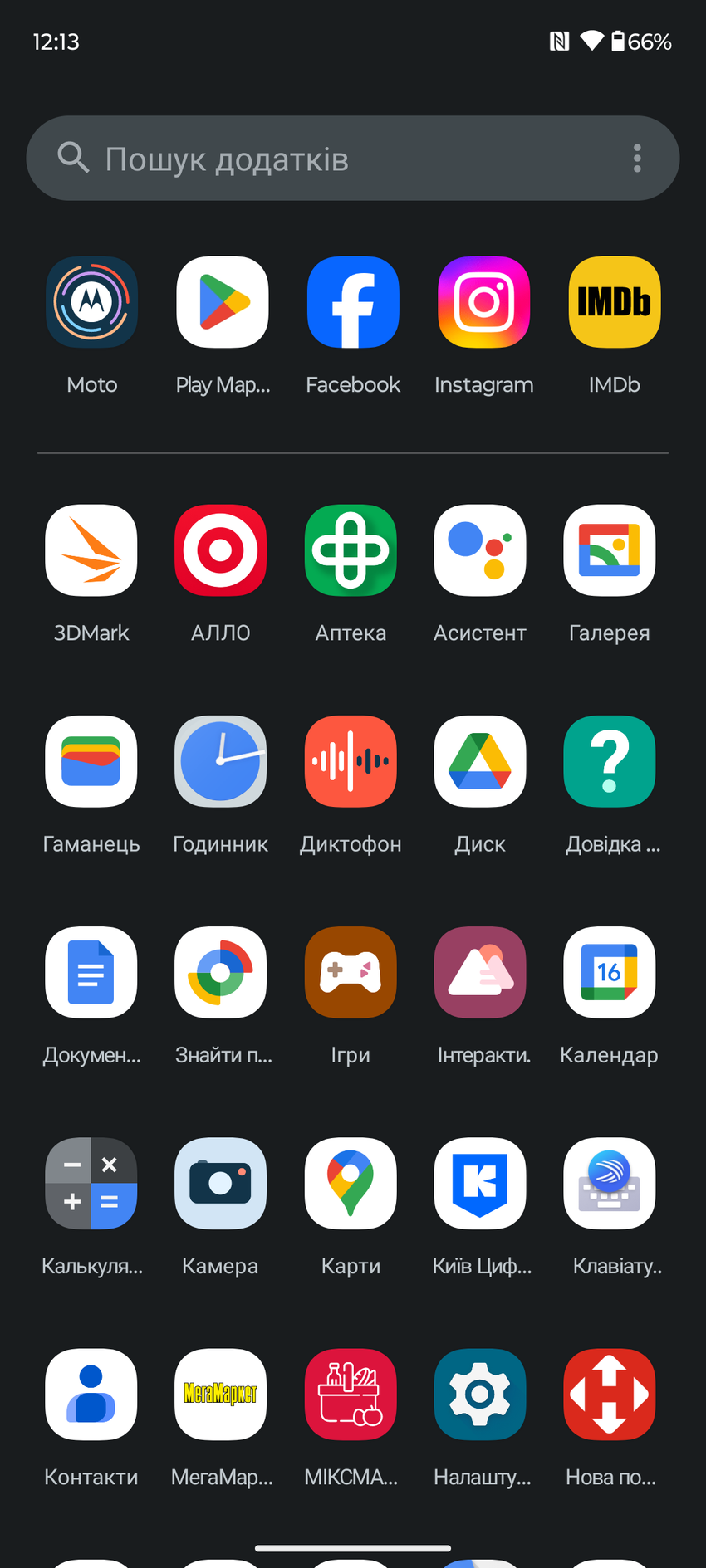Launch the Гаманець wallet app
706x1568 pixels.
[x=91, y=761]
